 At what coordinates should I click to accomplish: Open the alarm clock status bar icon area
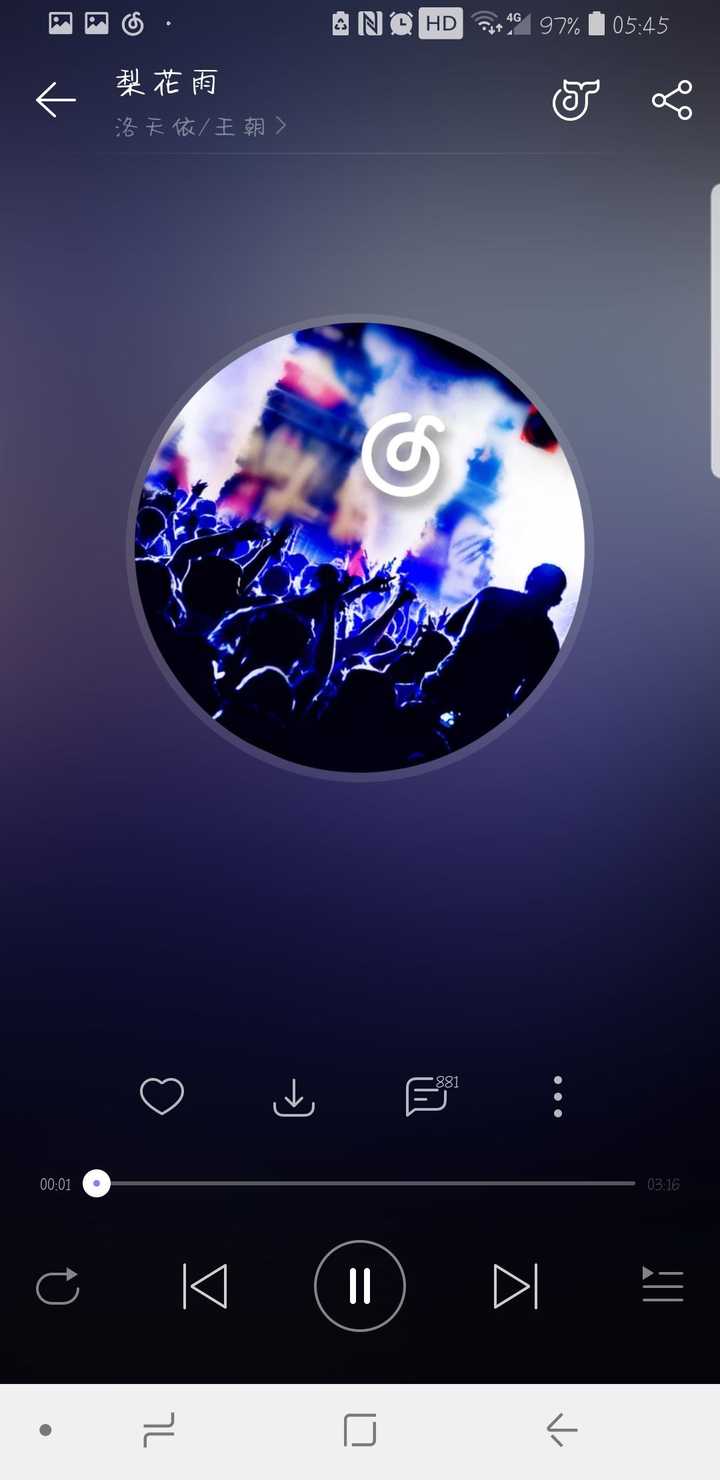[x=399, y=23]
